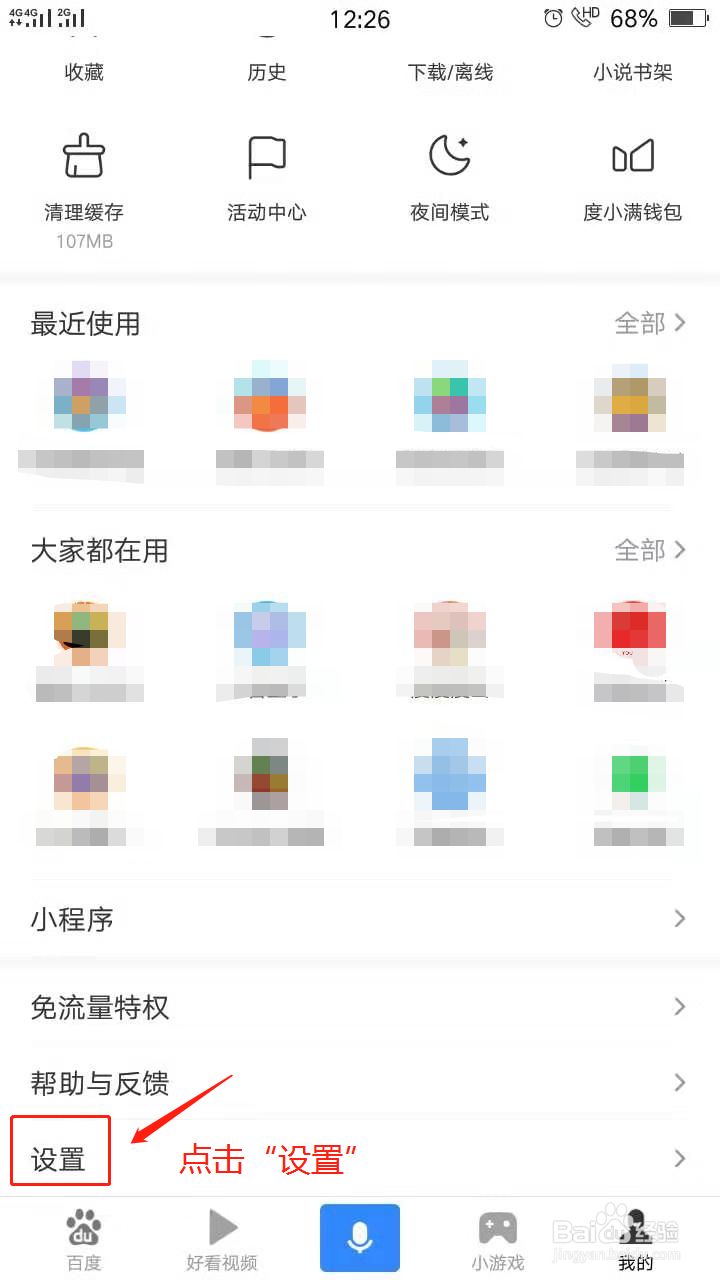View 全部 for 大家都在用
Screen dimensions: 720x1280
tap(650, 550)
